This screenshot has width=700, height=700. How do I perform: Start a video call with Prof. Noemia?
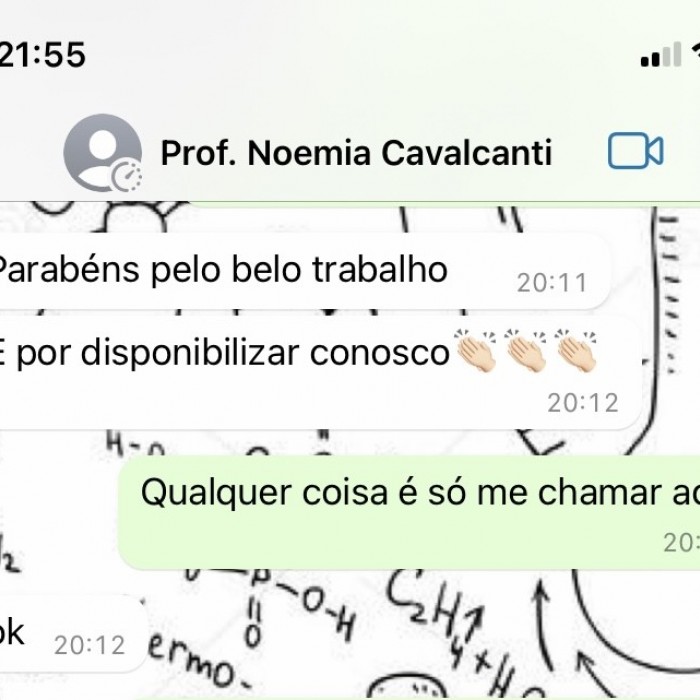pyautogui.click(x=635, y=152)
